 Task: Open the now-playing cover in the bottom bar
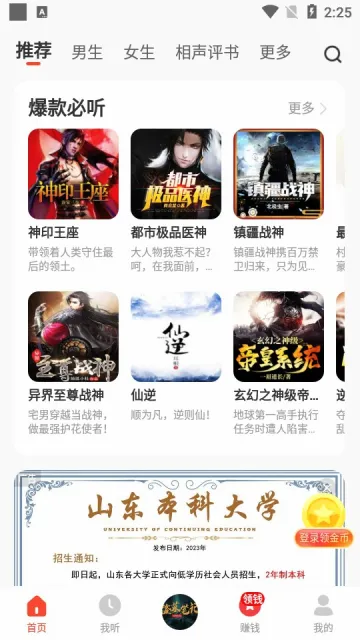[x=180, y=612]
